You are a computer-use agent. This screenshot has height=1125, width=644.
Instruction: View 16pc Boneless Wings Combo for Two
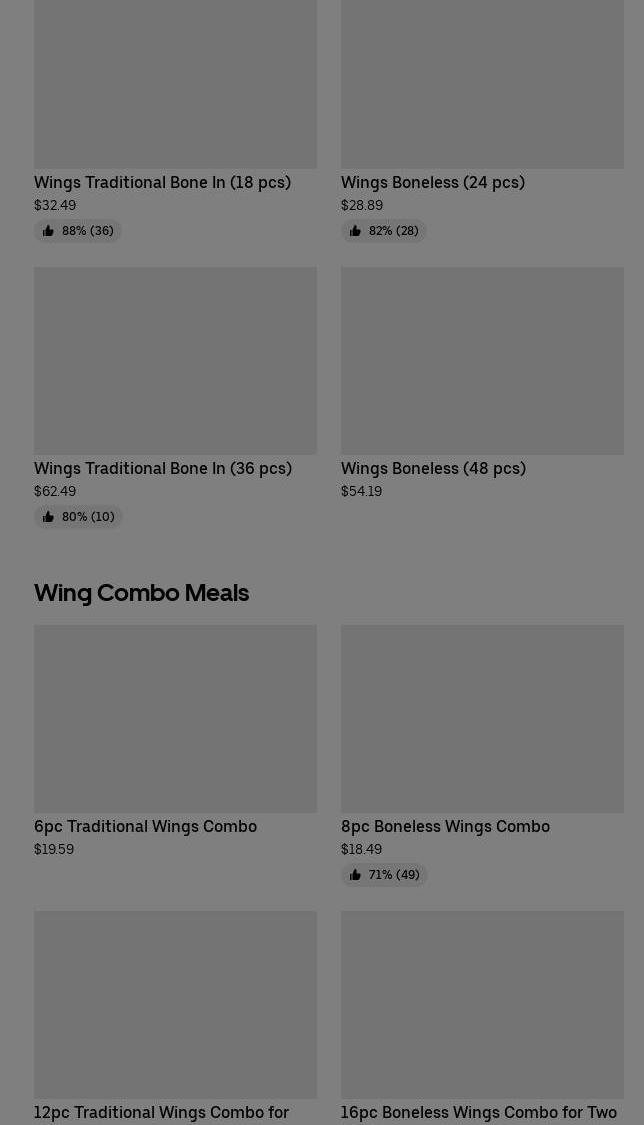[x=482, y=1017]
